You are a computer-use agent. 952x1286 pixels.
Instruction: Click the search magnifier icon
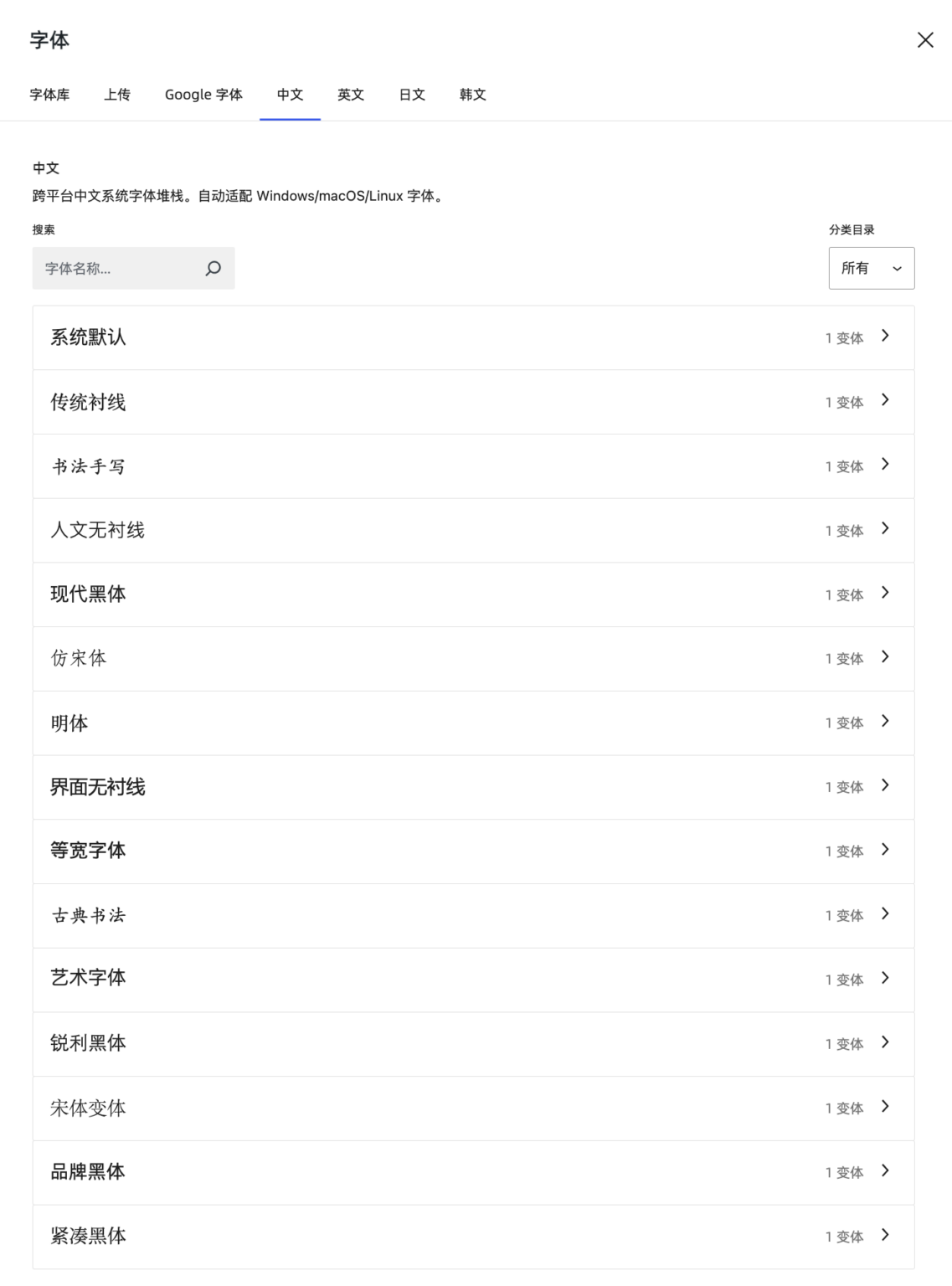click(213, 268)
